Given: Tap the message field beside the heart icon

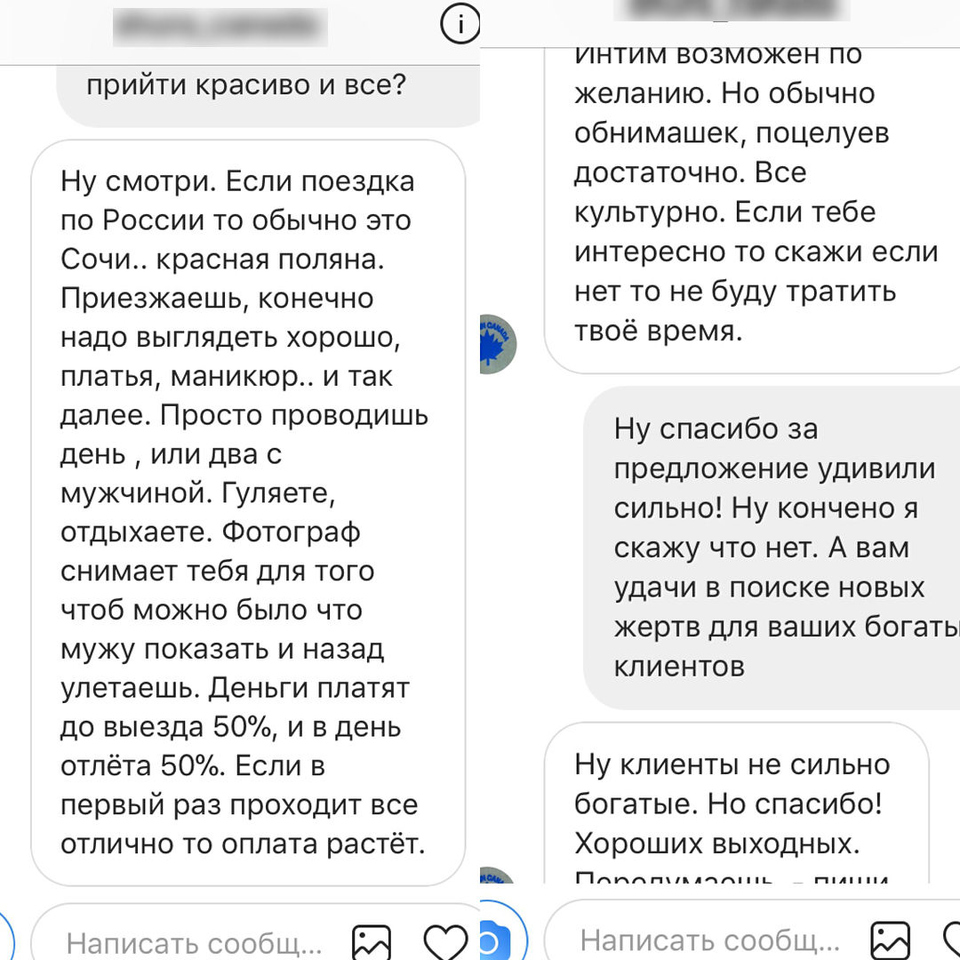Looking at the screenshot, I should point(195,943).
